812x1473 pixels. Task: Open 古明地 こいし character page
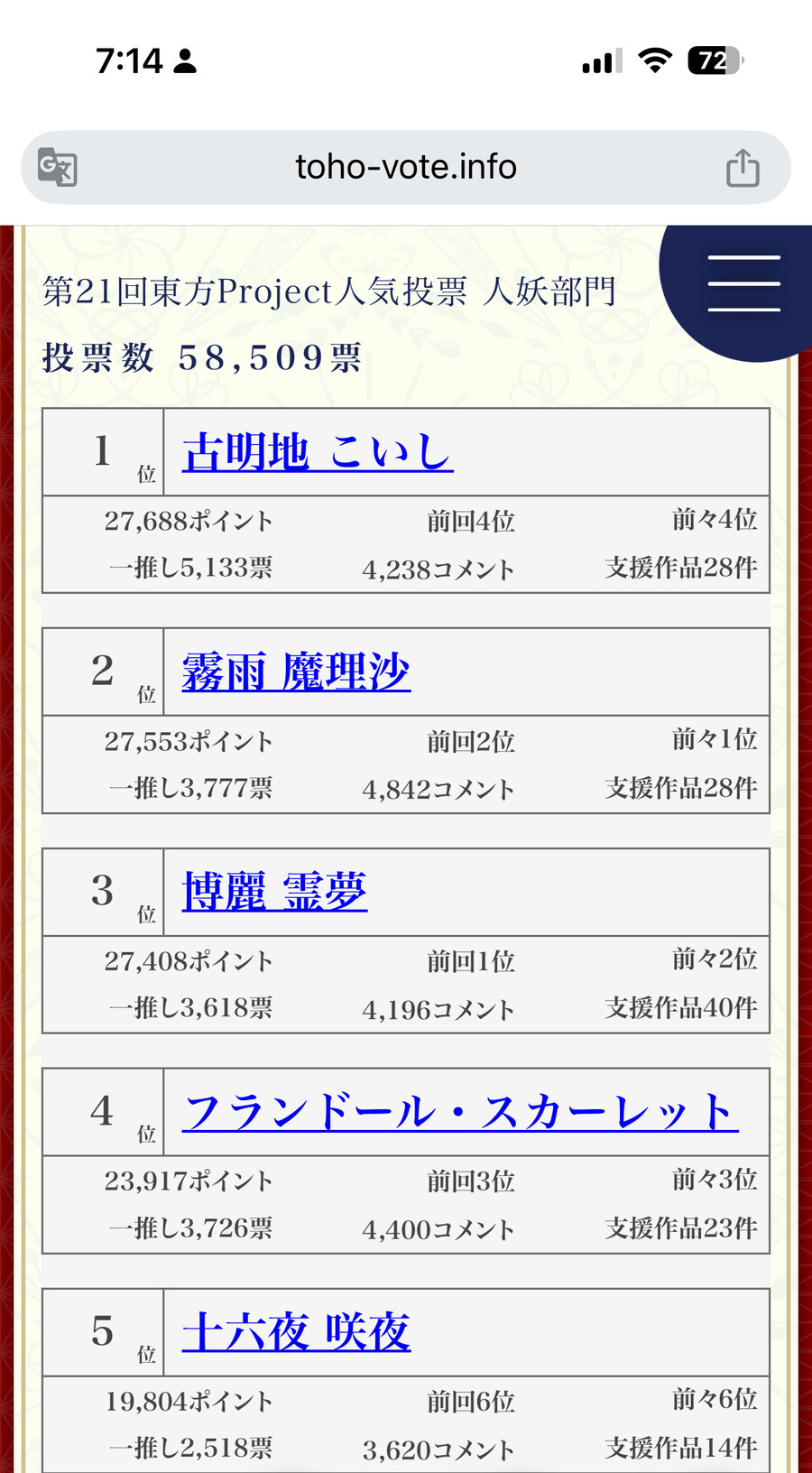[318, 451]
